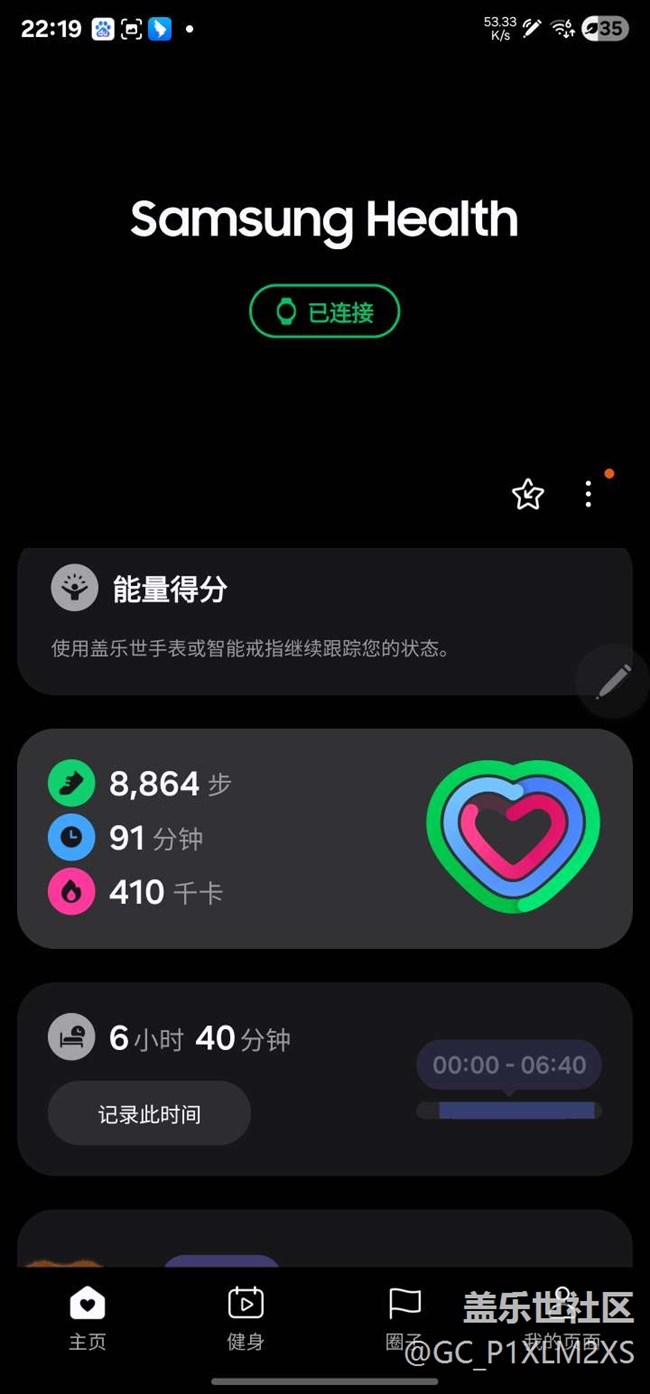650x1394 pixels.
Task: Open the star favorites icon
Action: click(x=527, y=494)
